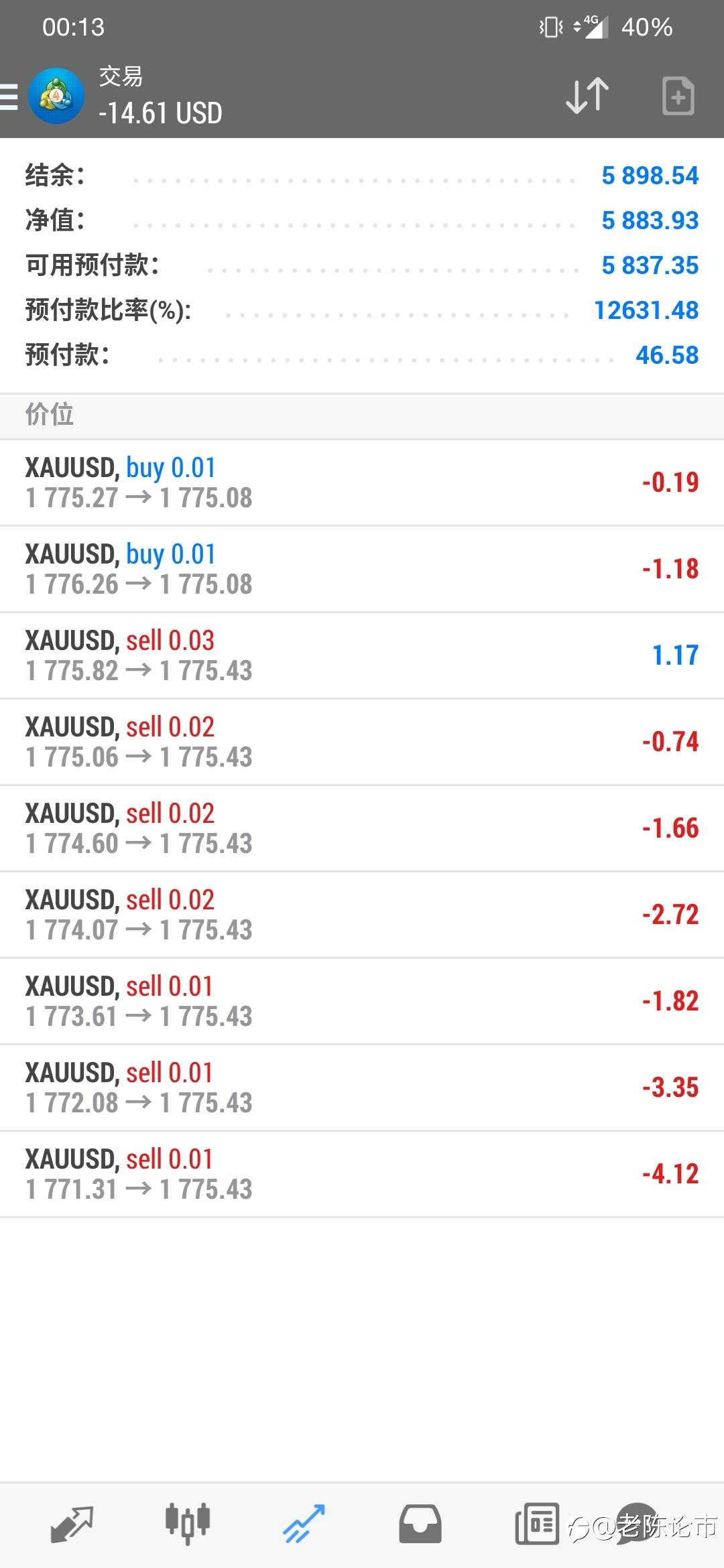Open the hamburger drawer menu
Viewport: 724px width, 1568px height.
(9, 96)
